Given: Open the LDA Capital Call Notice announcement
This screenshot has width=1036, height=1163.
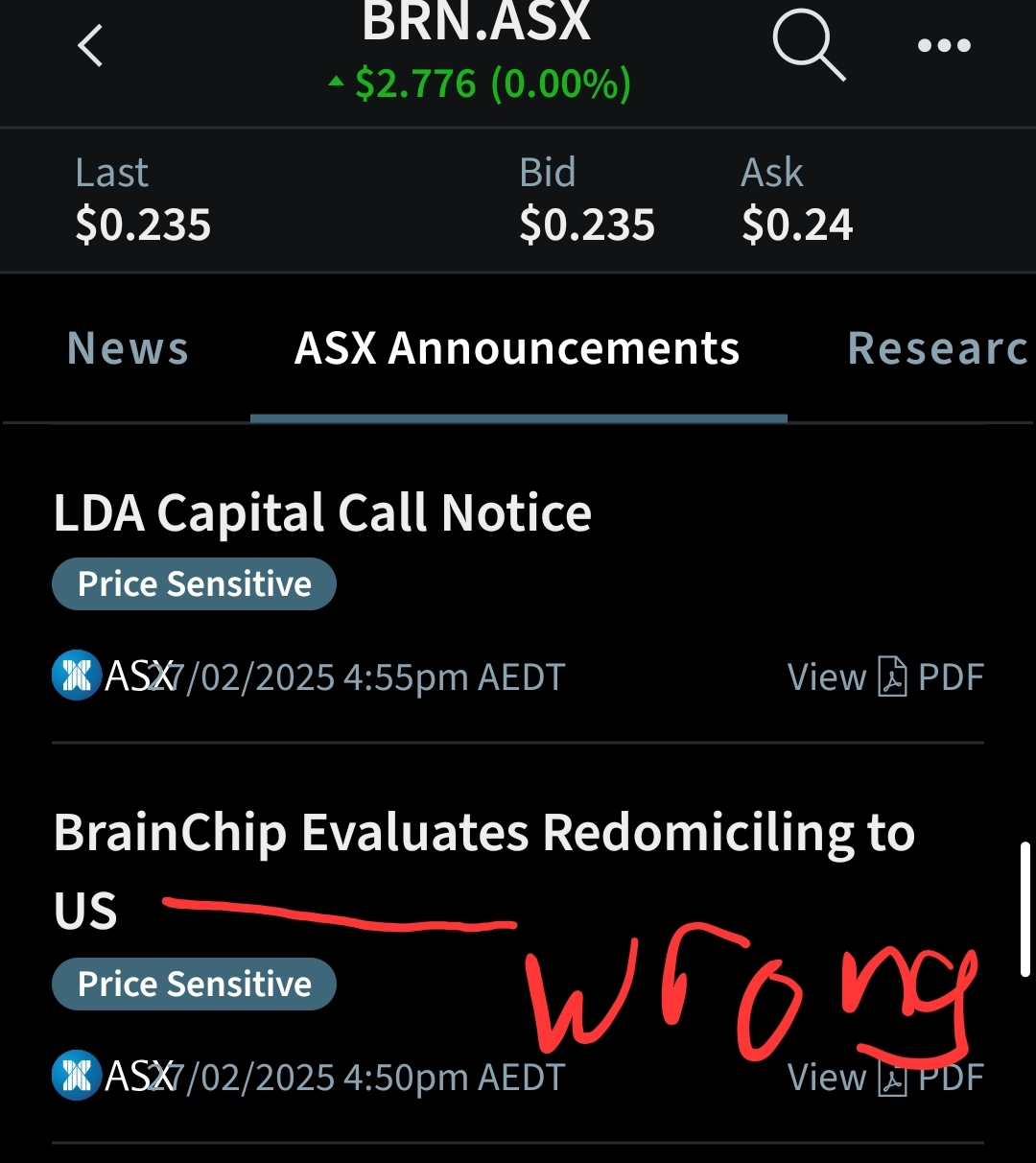Looking at the screenshot, I should (322, 512).
